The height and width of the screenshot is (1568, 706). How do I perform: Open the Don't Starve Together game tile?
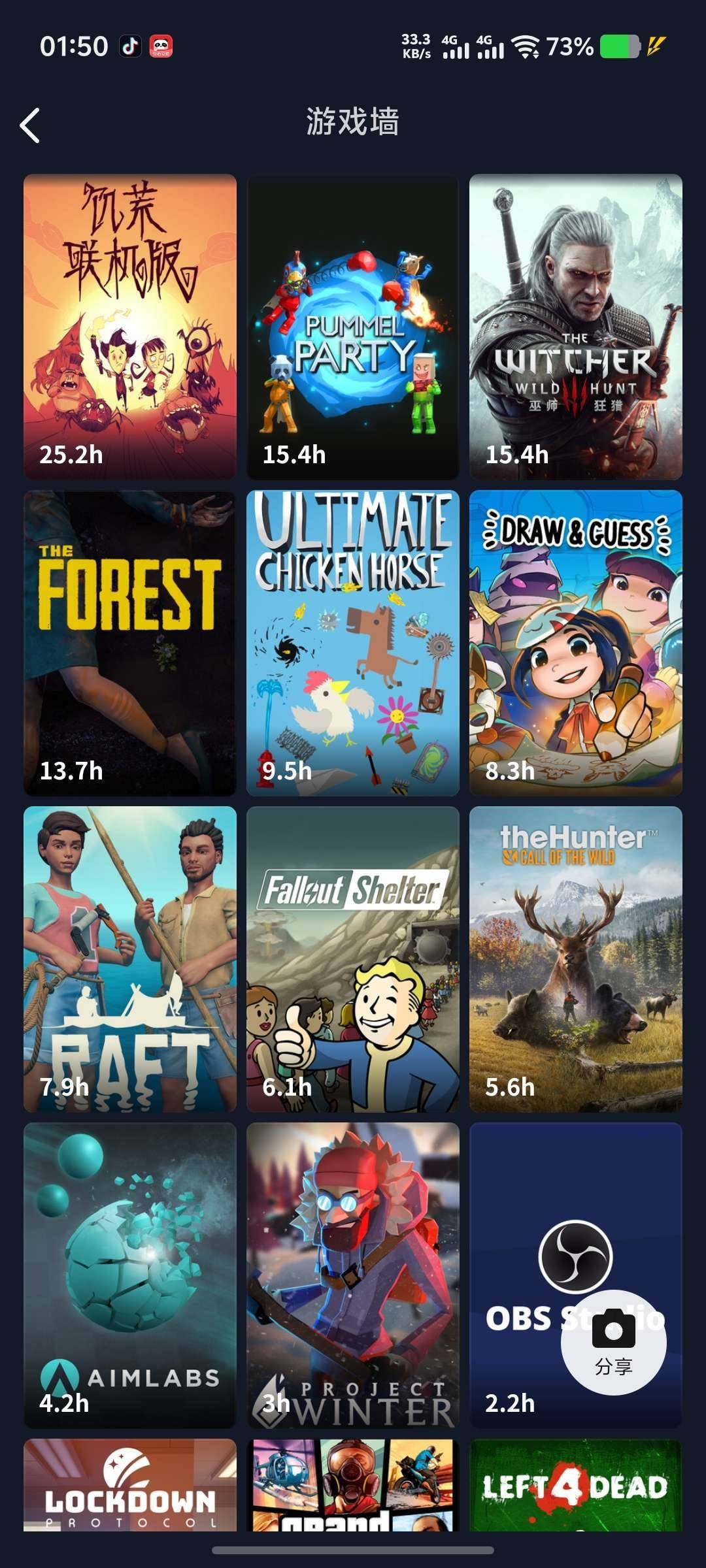(x=130, y=327)
